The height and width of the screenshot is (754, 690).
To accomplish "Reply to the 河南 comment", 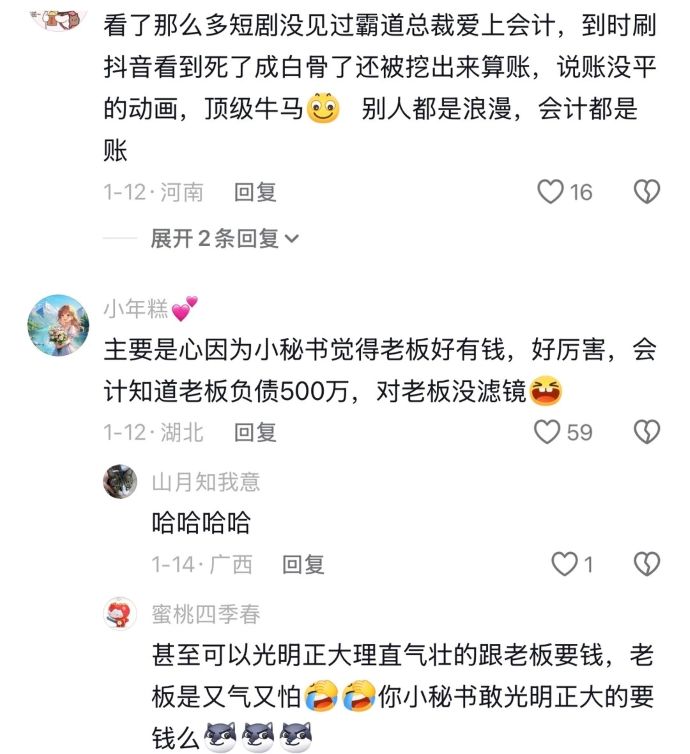I will (x=255, y=192).
